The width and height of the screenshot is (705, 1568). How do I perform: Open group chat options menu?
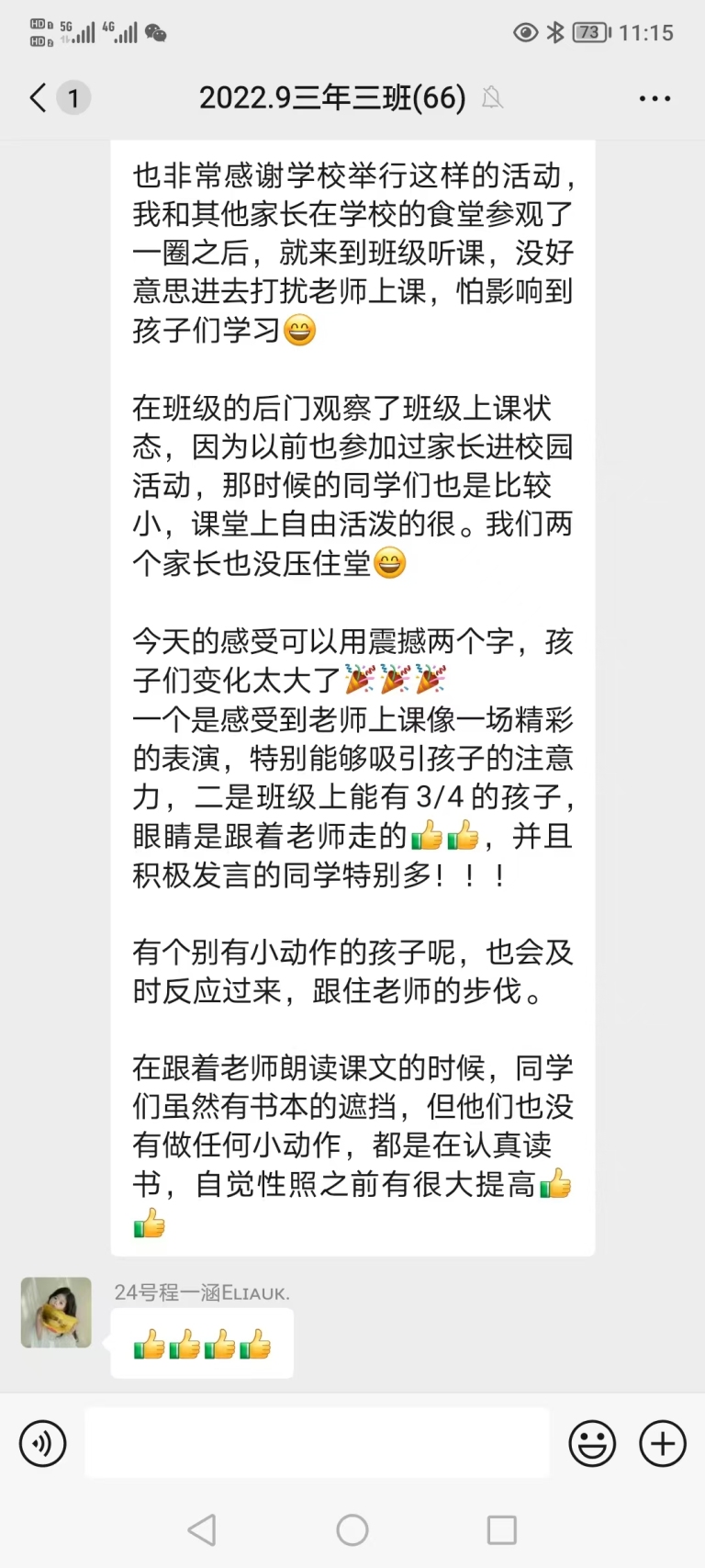click(x=655, y=98)
